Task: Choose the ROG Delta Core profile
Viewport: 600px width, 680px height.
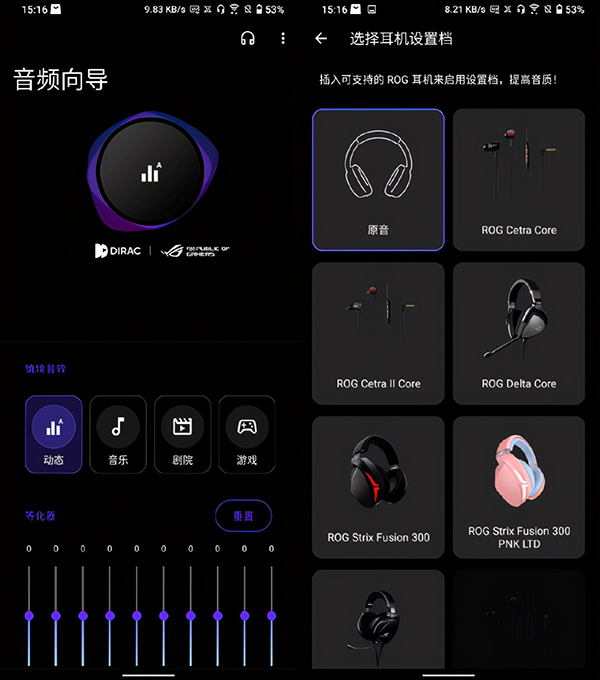Action: [518, 333]
